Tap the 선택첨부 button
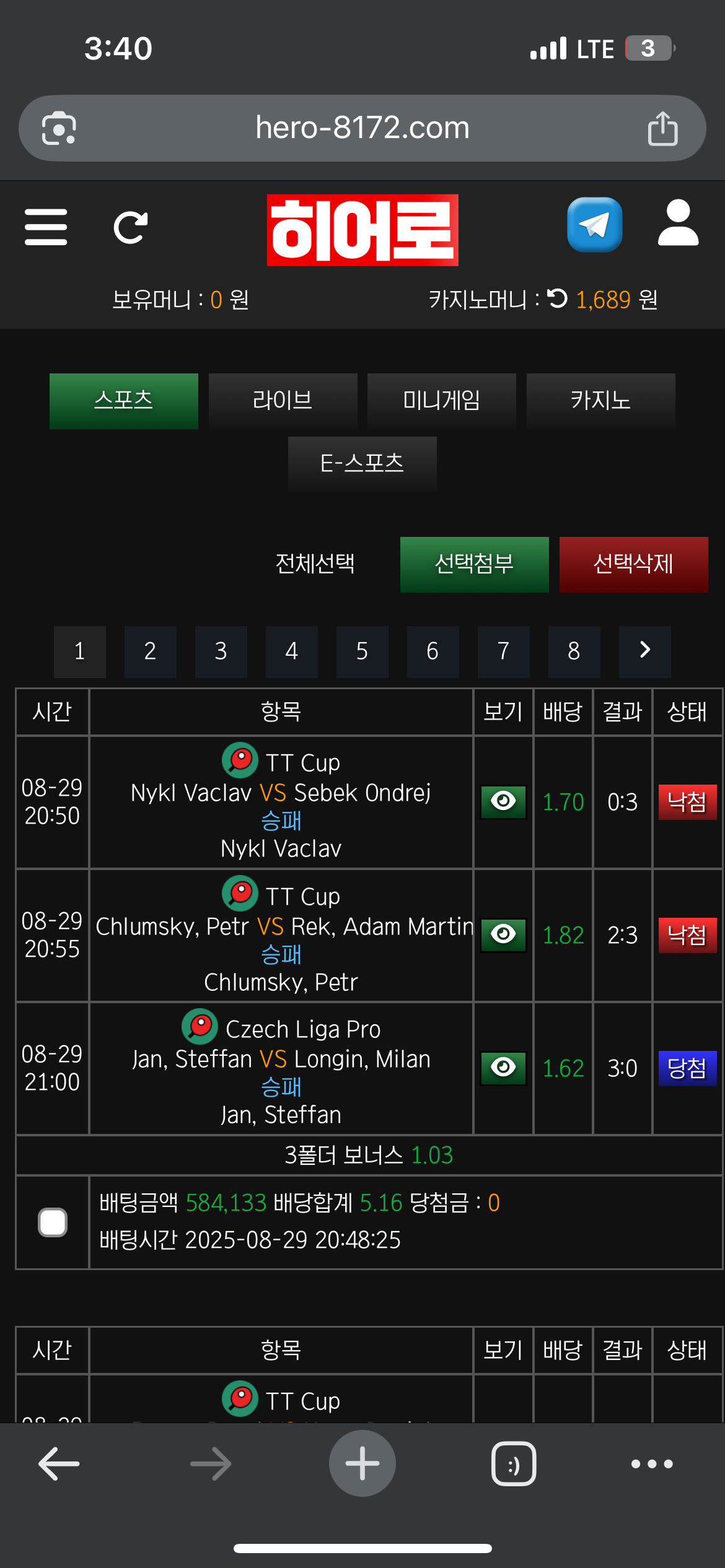Image resolution: width=725 pixels, height=1568 pixels. [x=474, y=564]
